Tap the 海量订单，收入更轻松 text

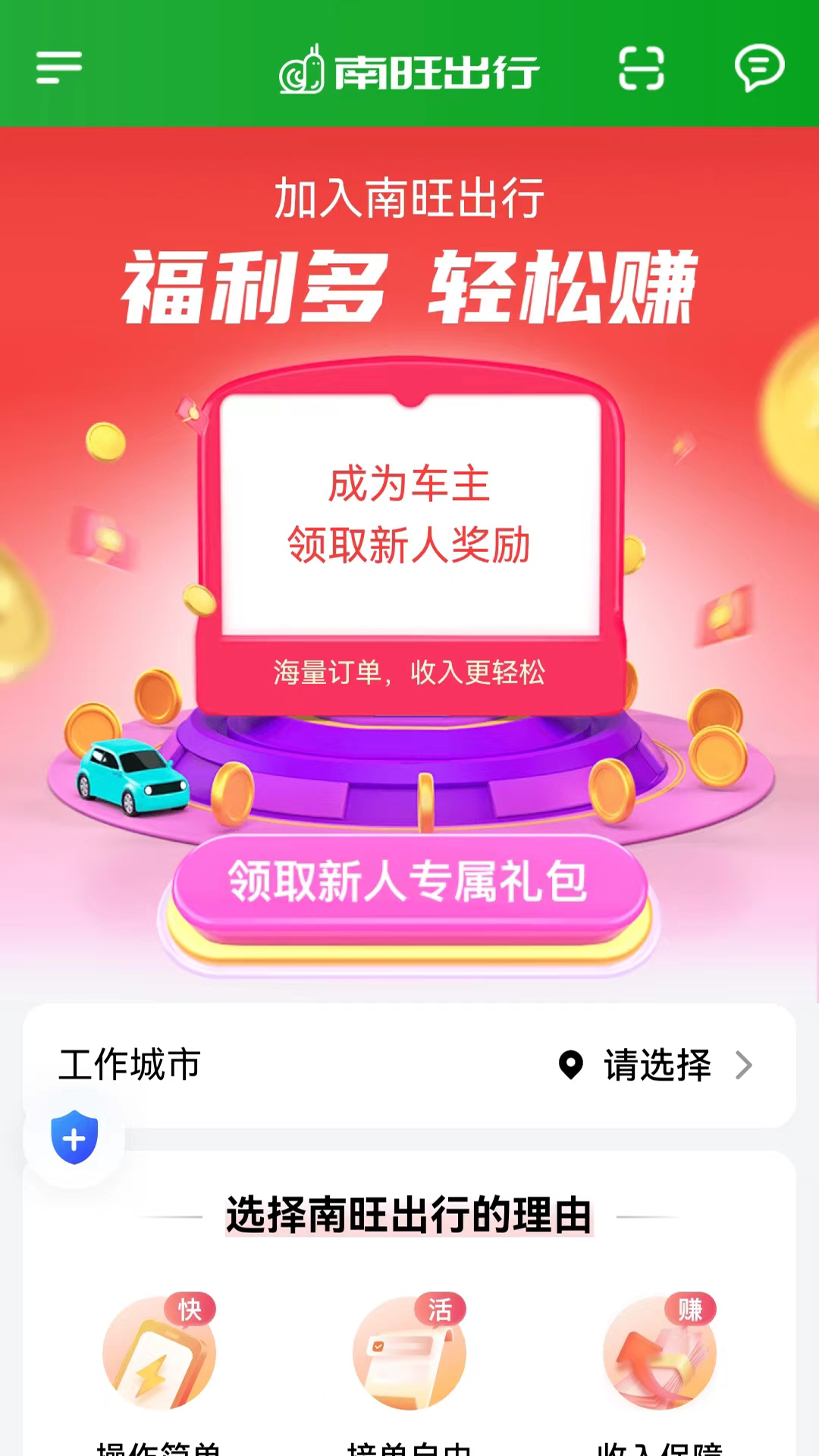[409, 673]
